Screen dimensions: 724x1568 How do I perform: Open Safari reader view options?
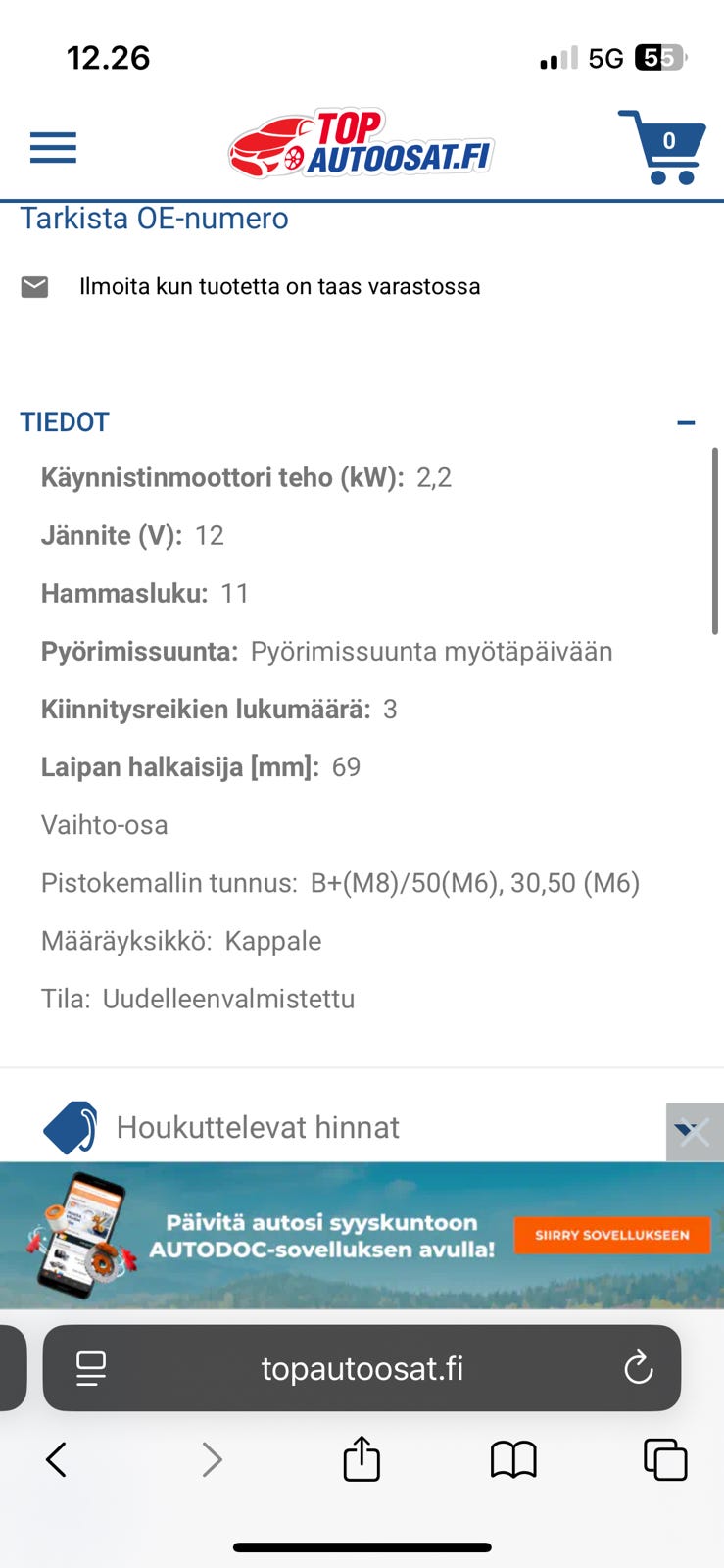[90, 1368]
